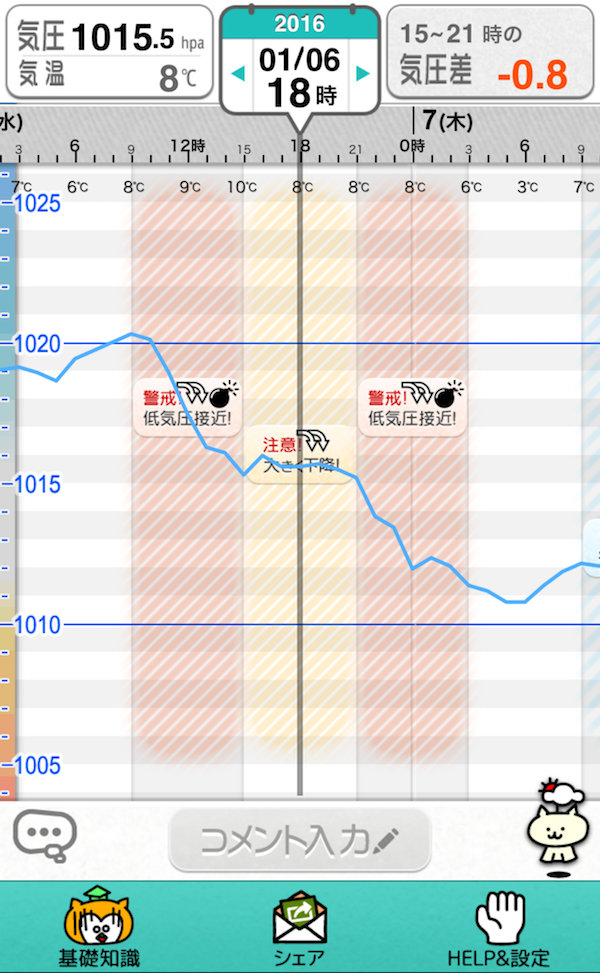Tap the 注意 大きく下降 warning label
The height and width of the screenshot is (973, 600).
301,453
